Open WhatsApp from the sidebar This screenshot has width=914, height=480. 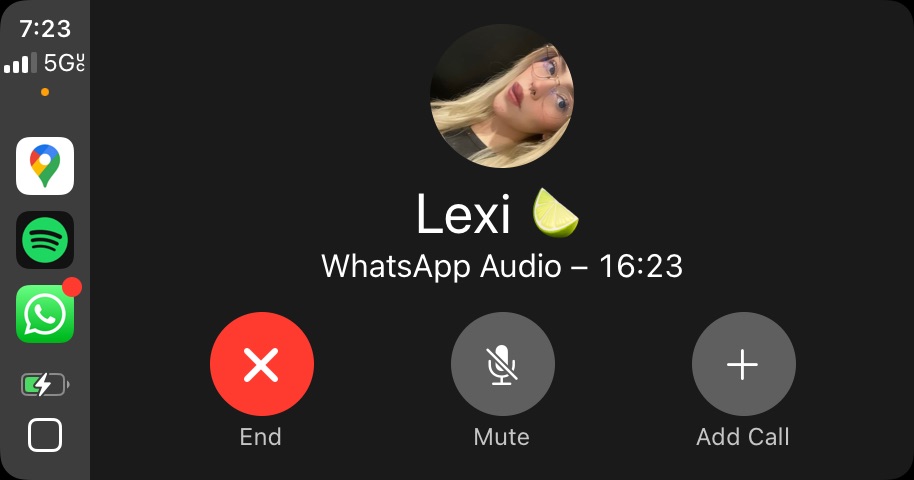(45, 314)
